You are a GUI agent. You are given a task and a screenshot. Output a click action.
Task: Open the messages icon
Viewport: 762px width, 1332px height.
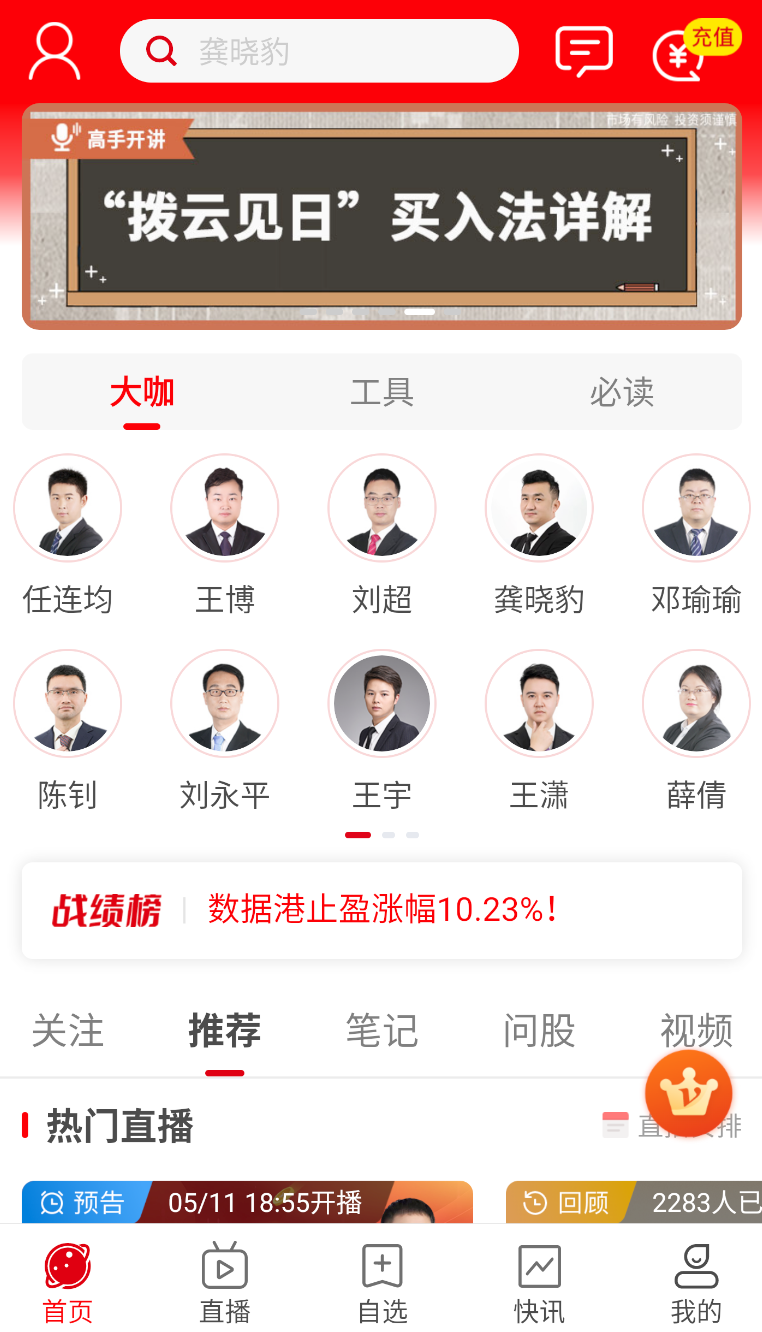click(x=583, y=52)
